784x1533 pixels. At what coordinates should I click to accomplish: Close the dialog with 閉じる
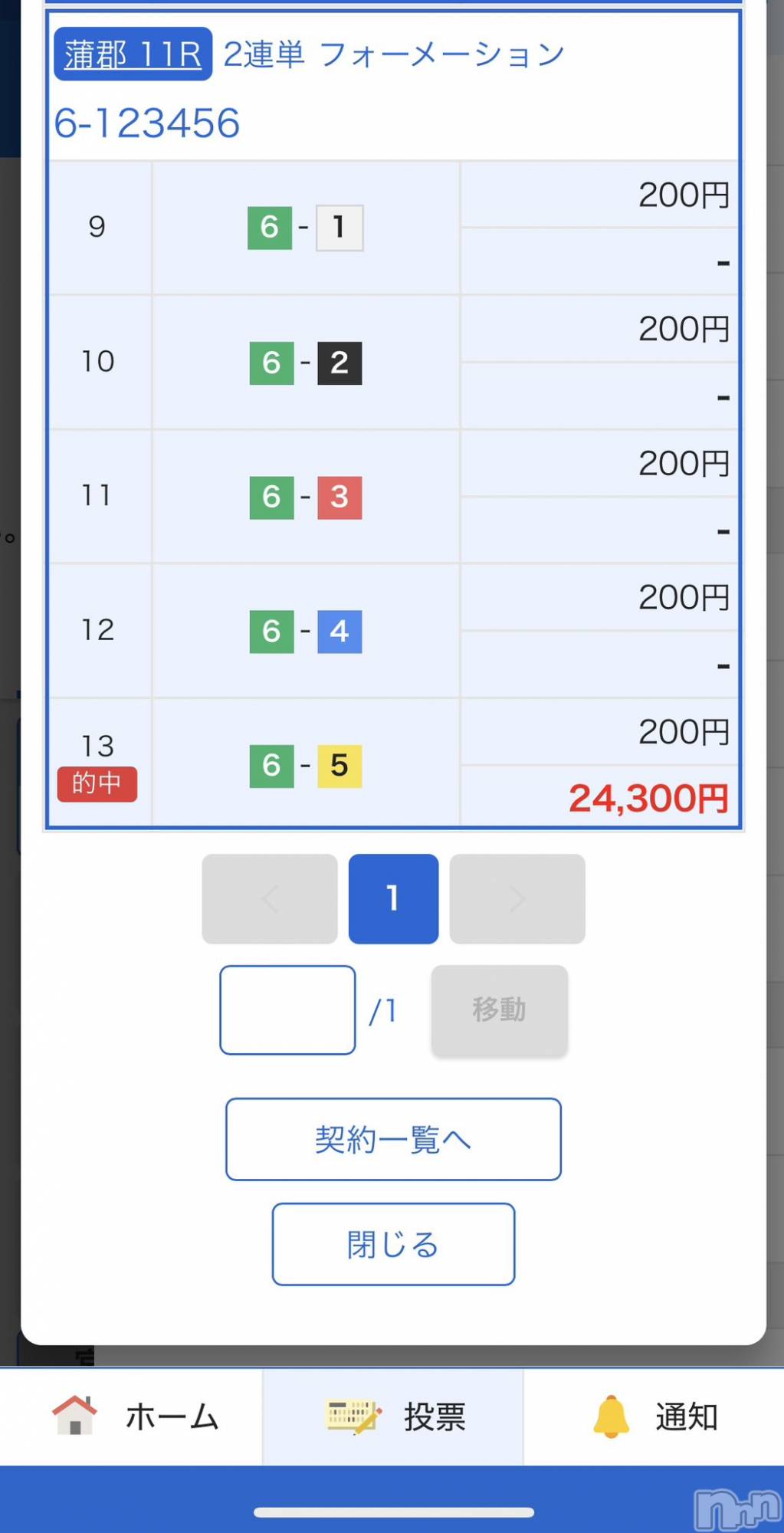click(393, 1243)
